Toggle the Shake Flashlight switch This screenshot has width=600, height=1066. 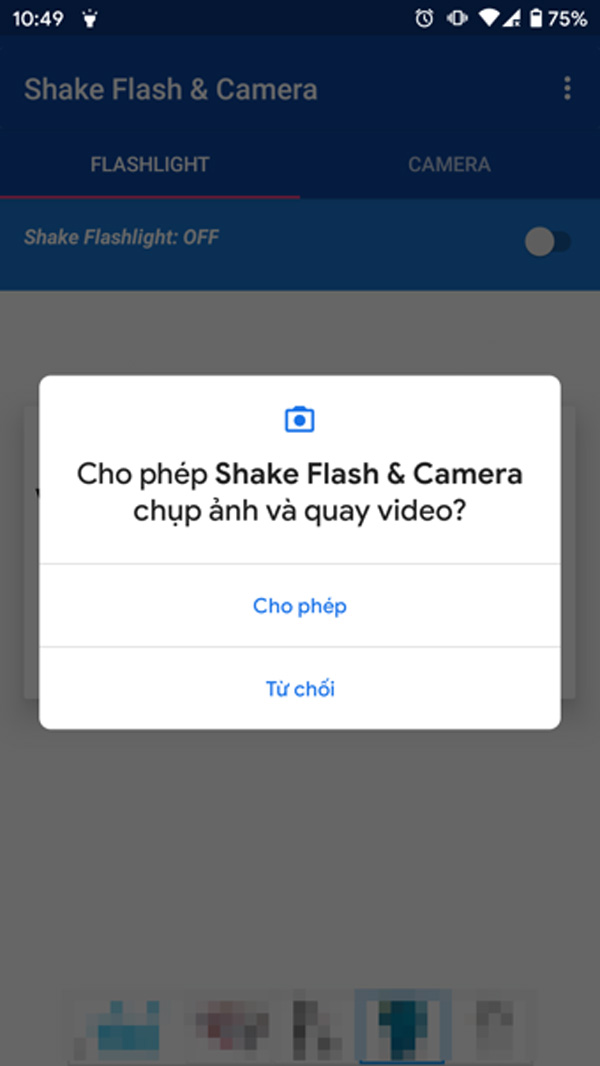click(x=548, y=242)
